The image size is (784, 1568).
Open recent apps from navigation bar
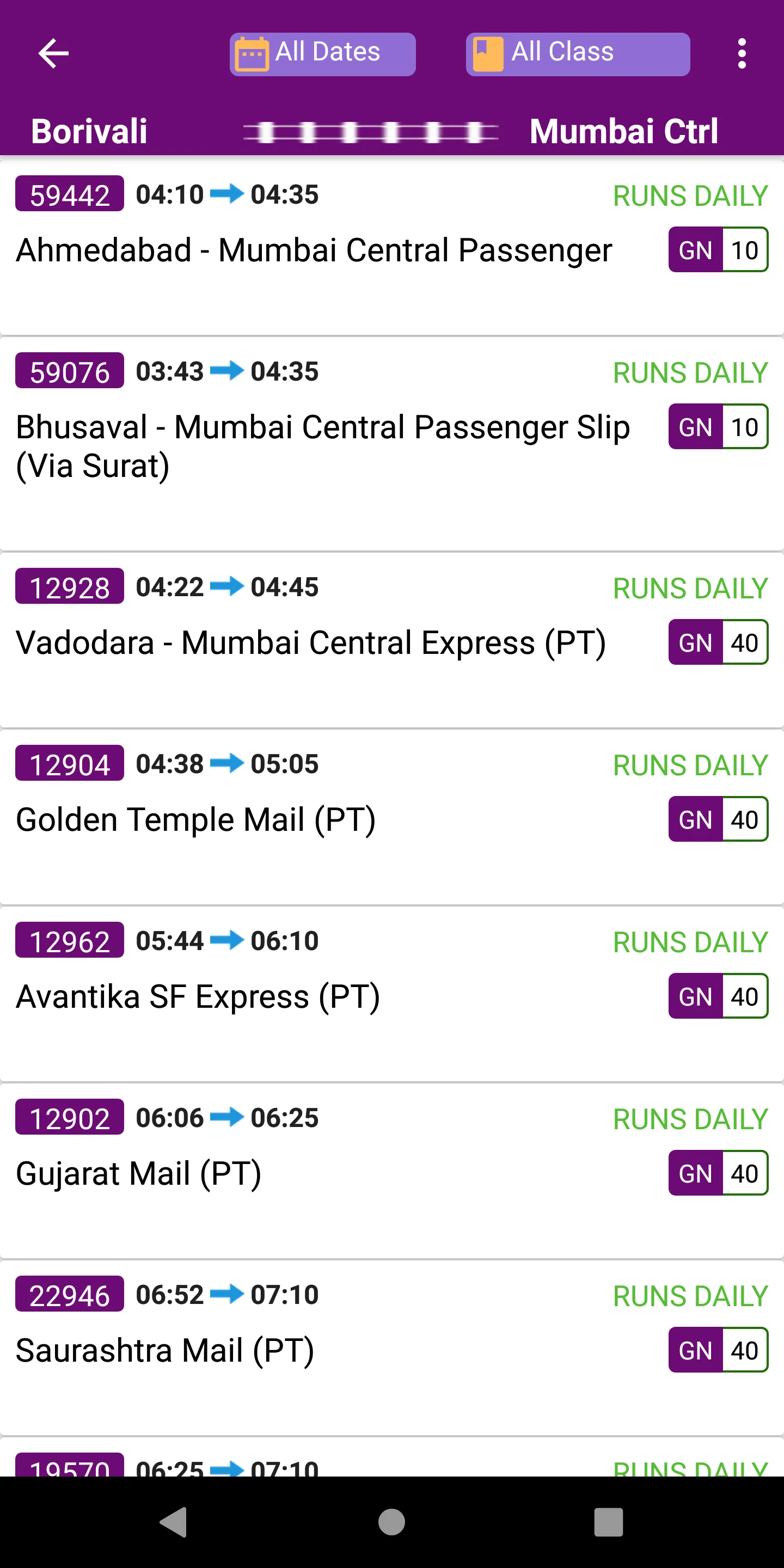(609, 1522)
